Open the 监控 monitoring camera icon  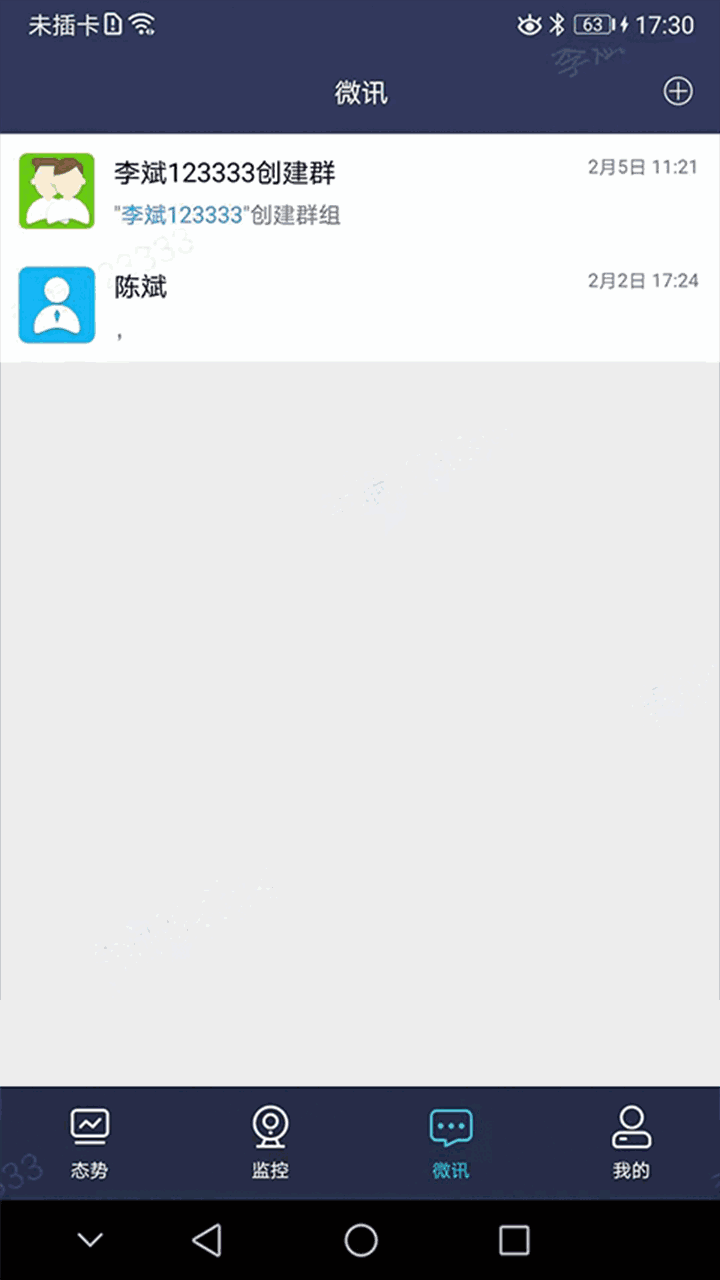coord(269,1125)
